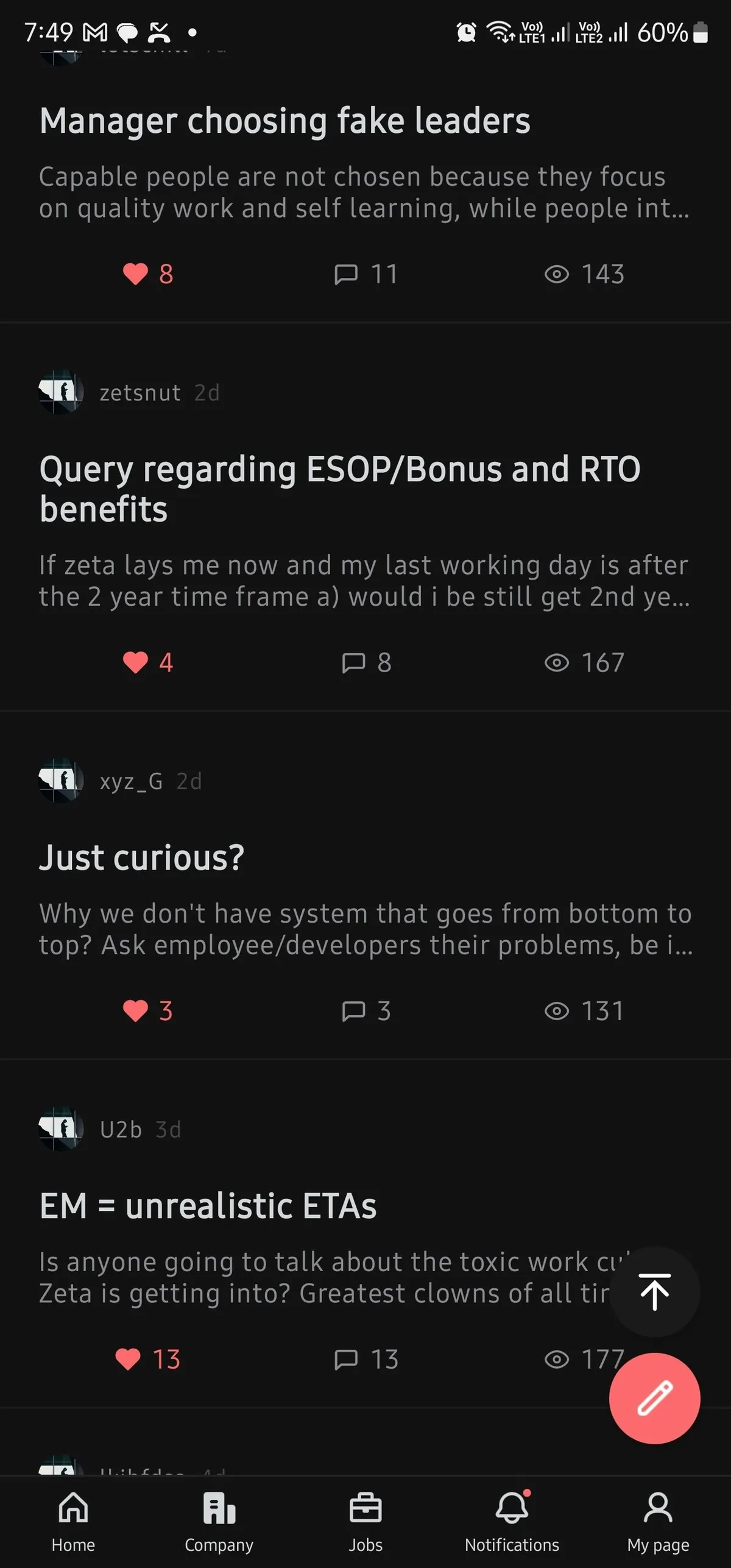731x1568 pixels.
Task: Open the 'Manager choosing fake leaders' post
Action: [285, 121]
